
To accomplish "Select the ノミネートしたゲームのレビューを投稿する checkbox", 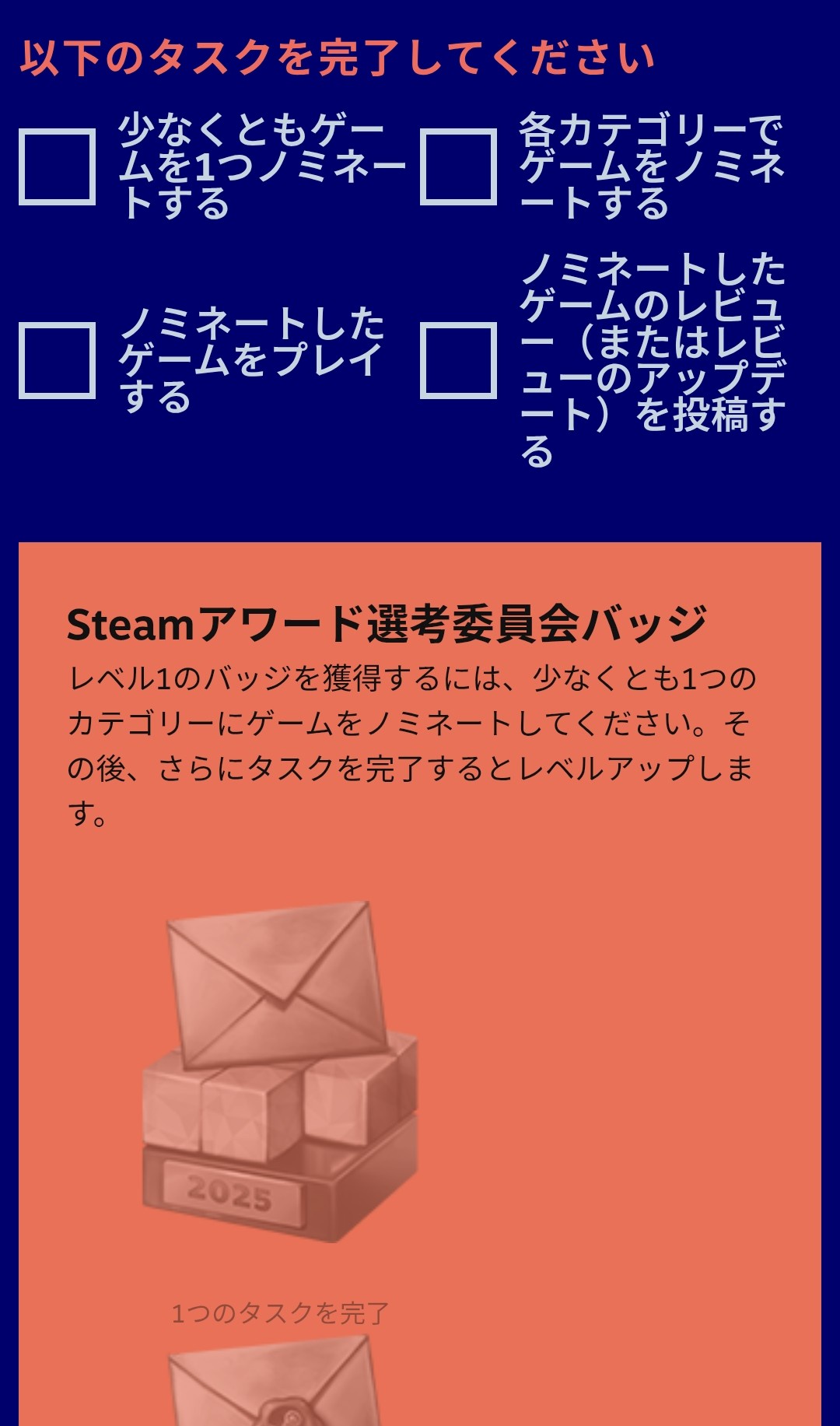I will [x=458, y=361].
